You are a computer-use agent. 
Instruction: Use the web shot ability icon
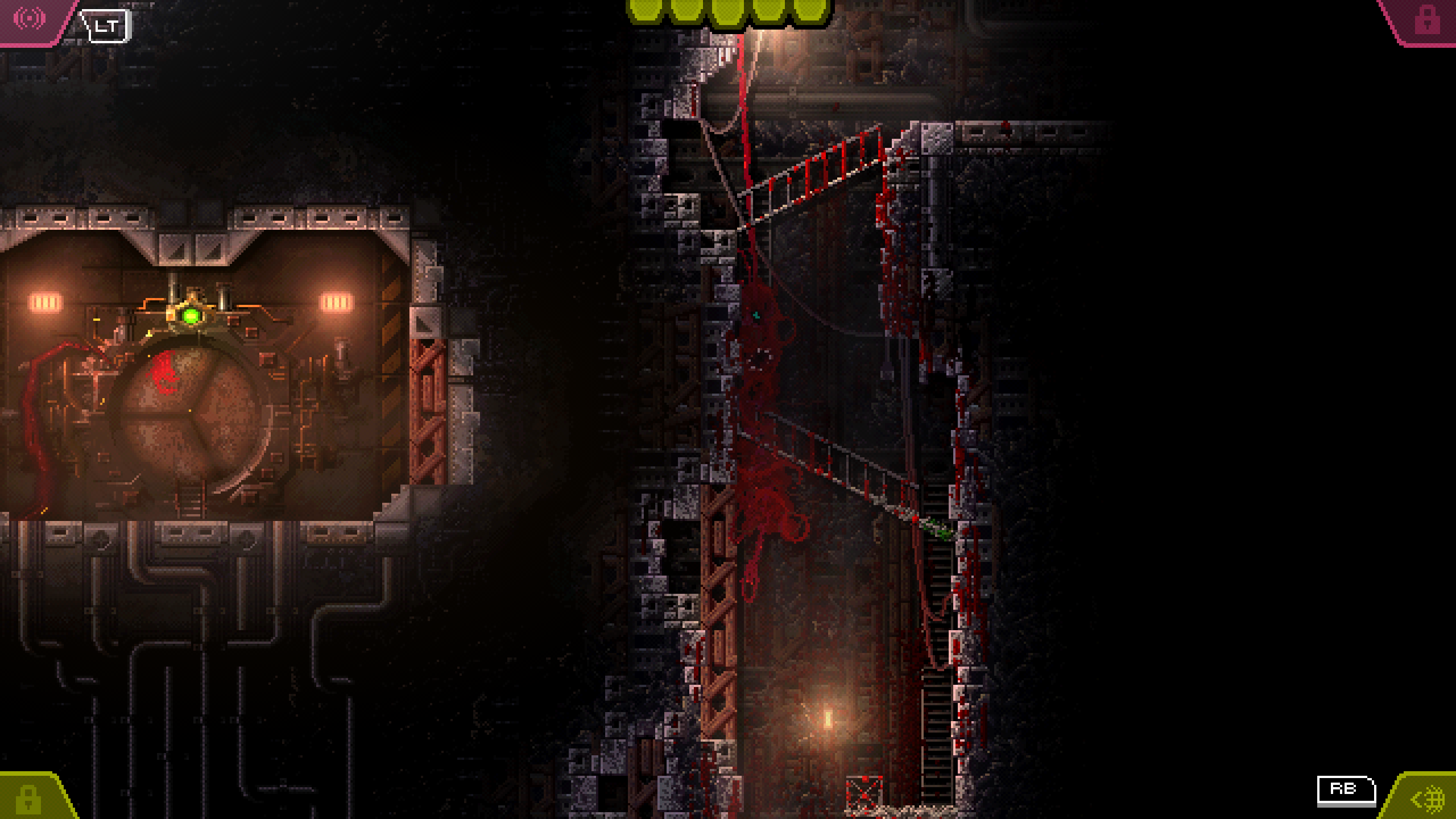(1426, 799)
